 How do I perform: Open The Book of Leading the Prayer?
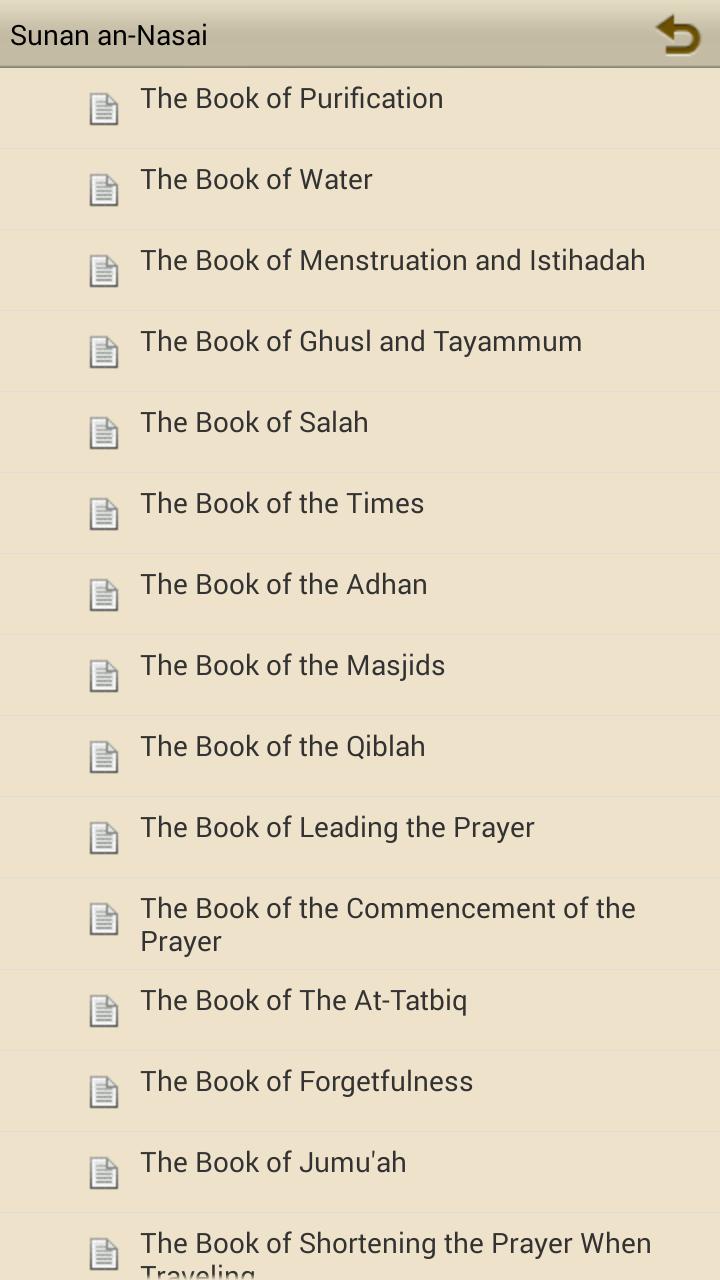point(337,828)
